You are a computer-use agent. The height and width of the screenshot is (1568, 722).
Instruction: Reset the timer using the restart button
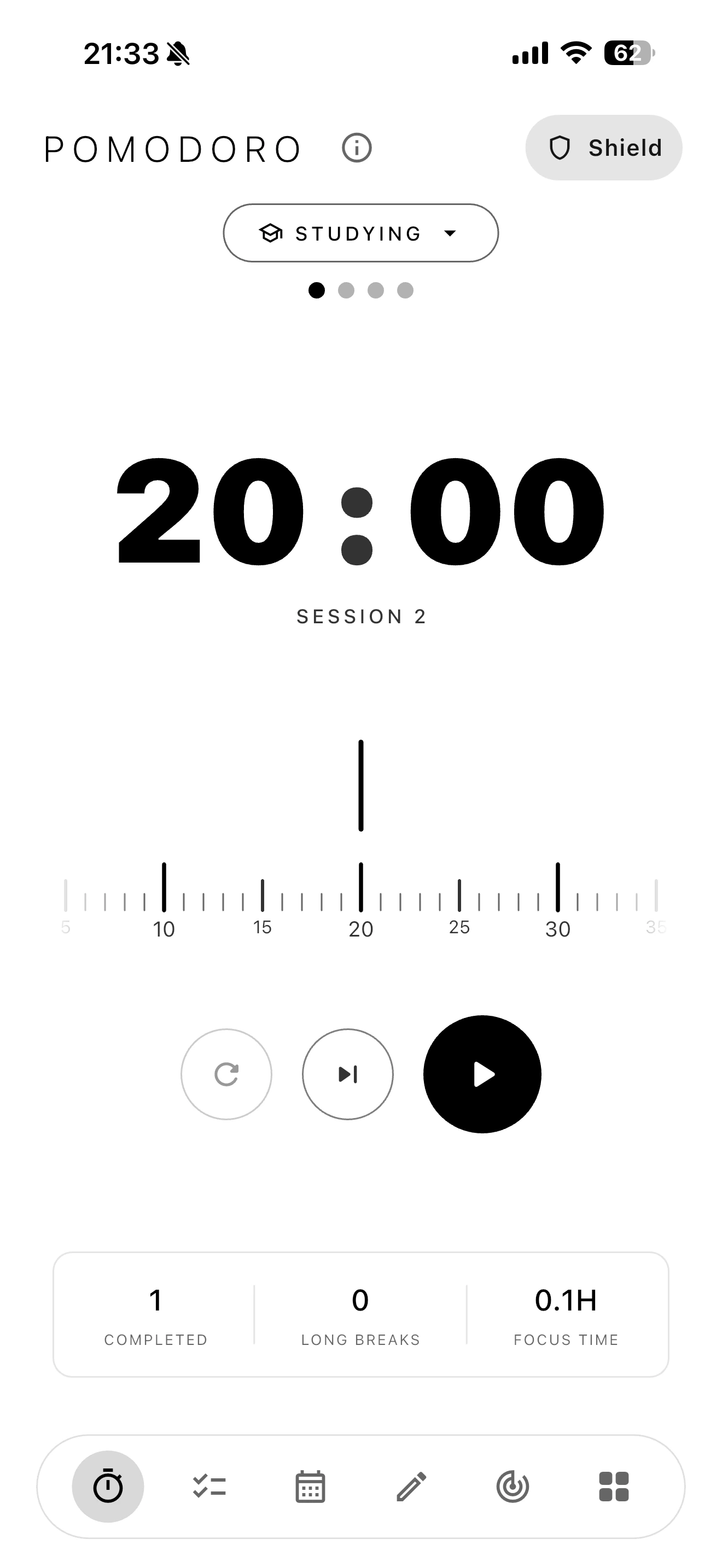coord(226,1074)
